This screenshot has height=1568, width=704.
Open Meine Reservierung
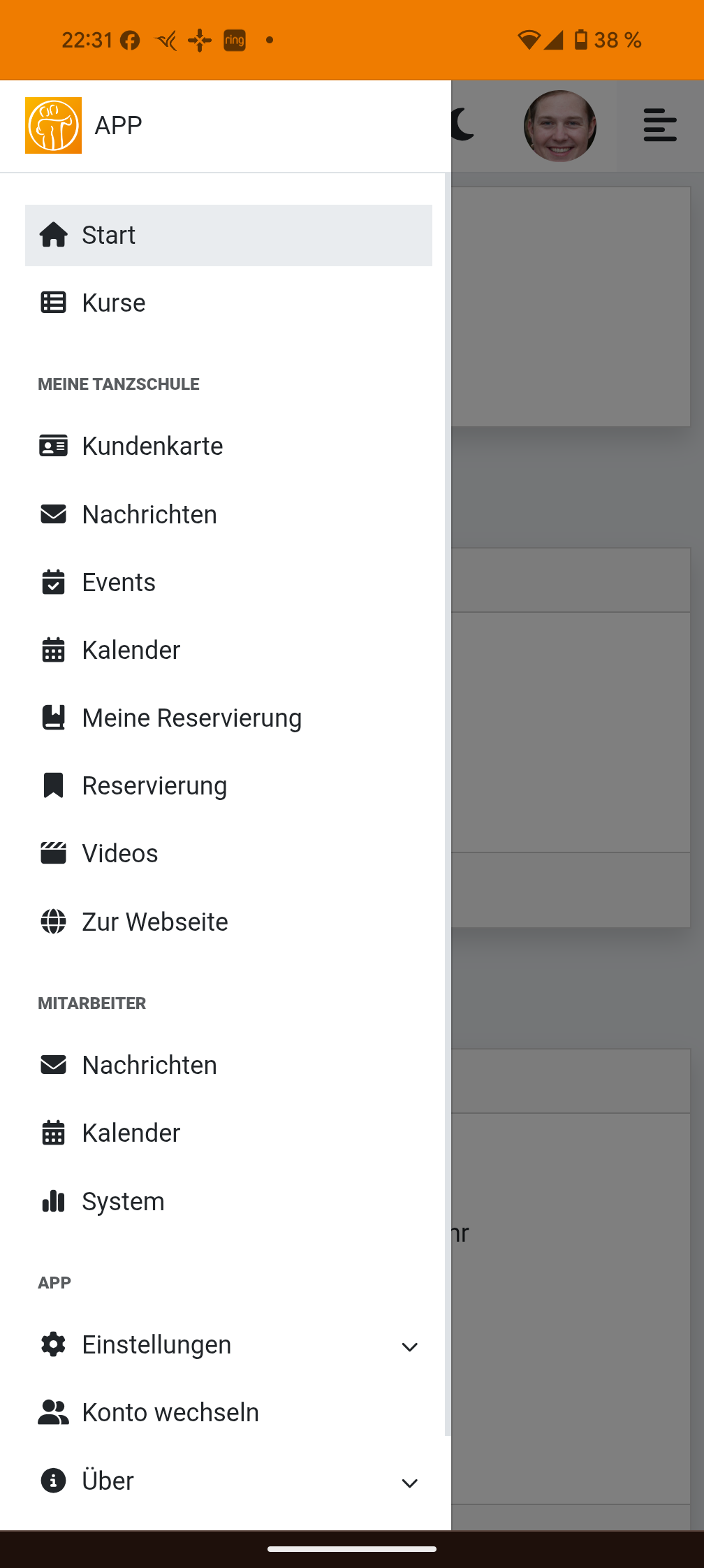tap(228, 718)
